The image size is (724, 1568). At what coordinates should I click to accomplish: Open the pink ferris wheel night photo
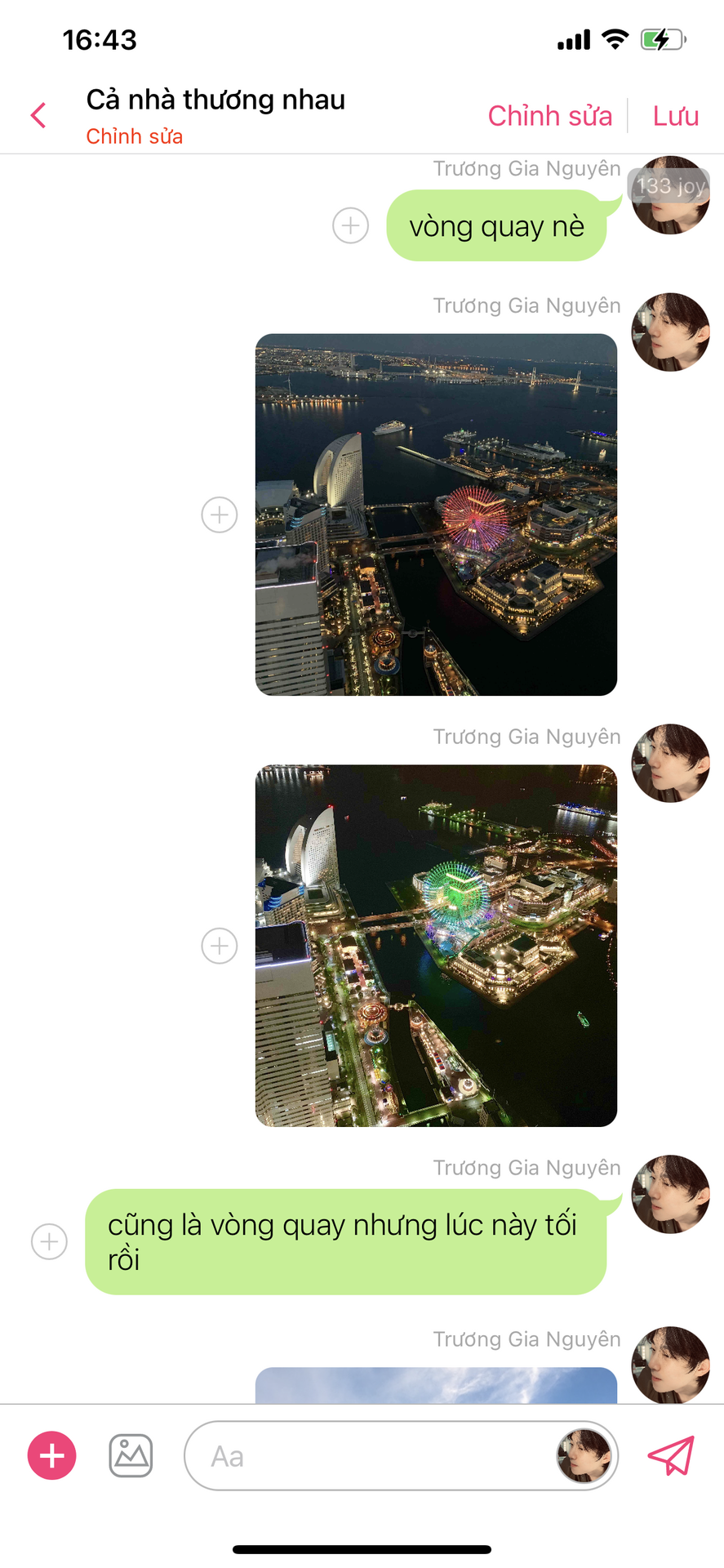point(436,514)
